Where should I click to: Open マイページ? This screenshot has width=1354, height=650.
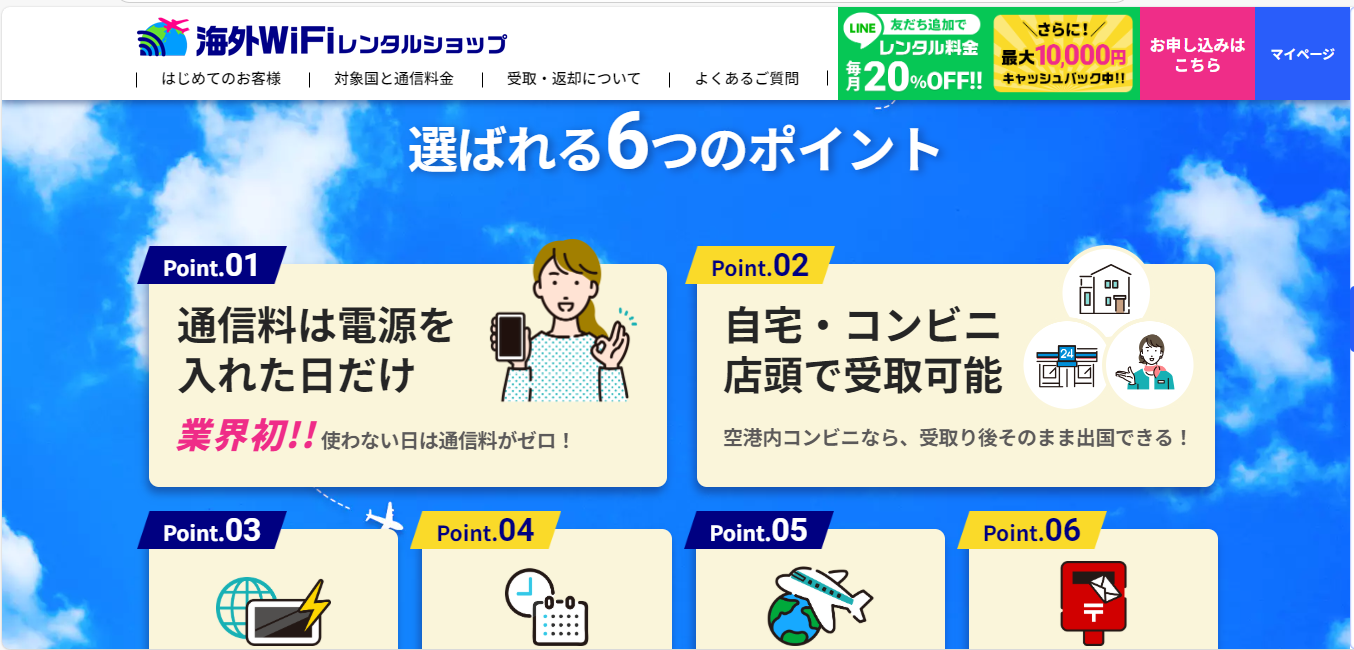click(1302, 54)
